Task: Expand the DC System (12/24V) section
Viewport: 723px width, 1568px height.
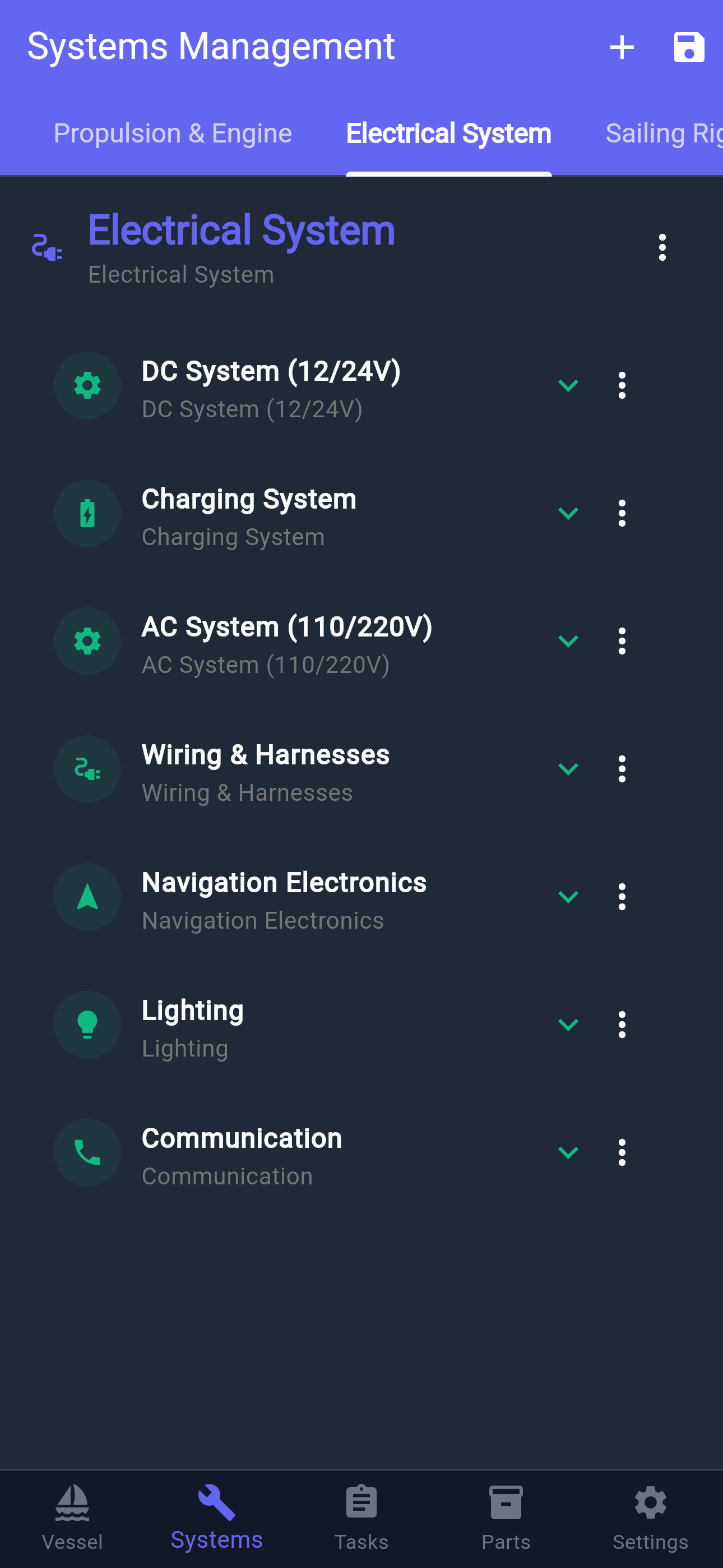Action: [568, 385]
